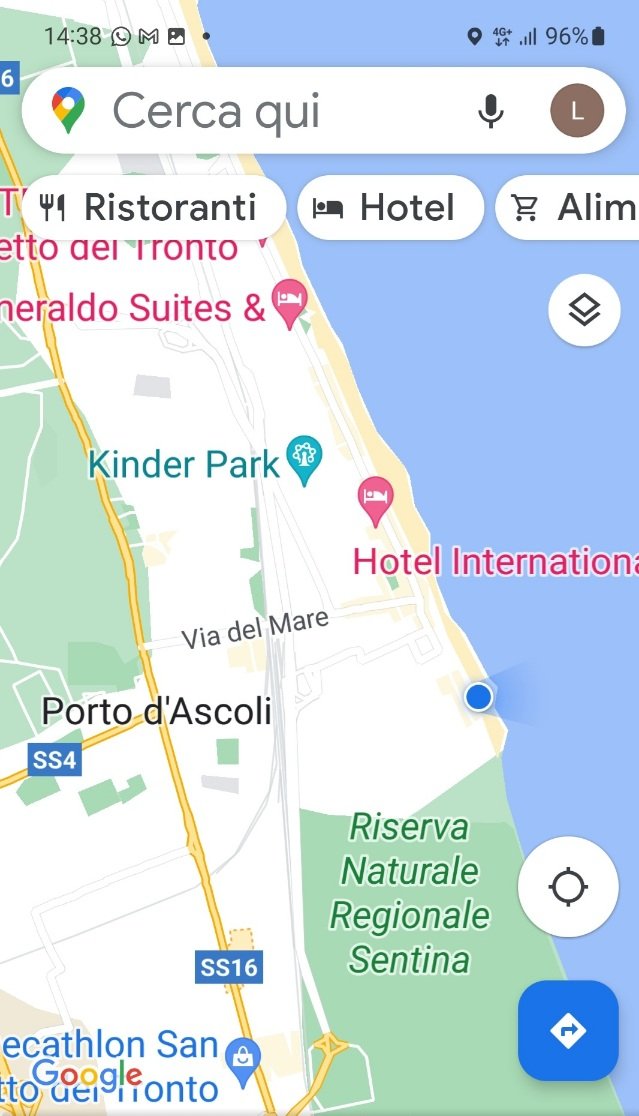Select the Ristoranti filter chip

[x=150, y=208]
